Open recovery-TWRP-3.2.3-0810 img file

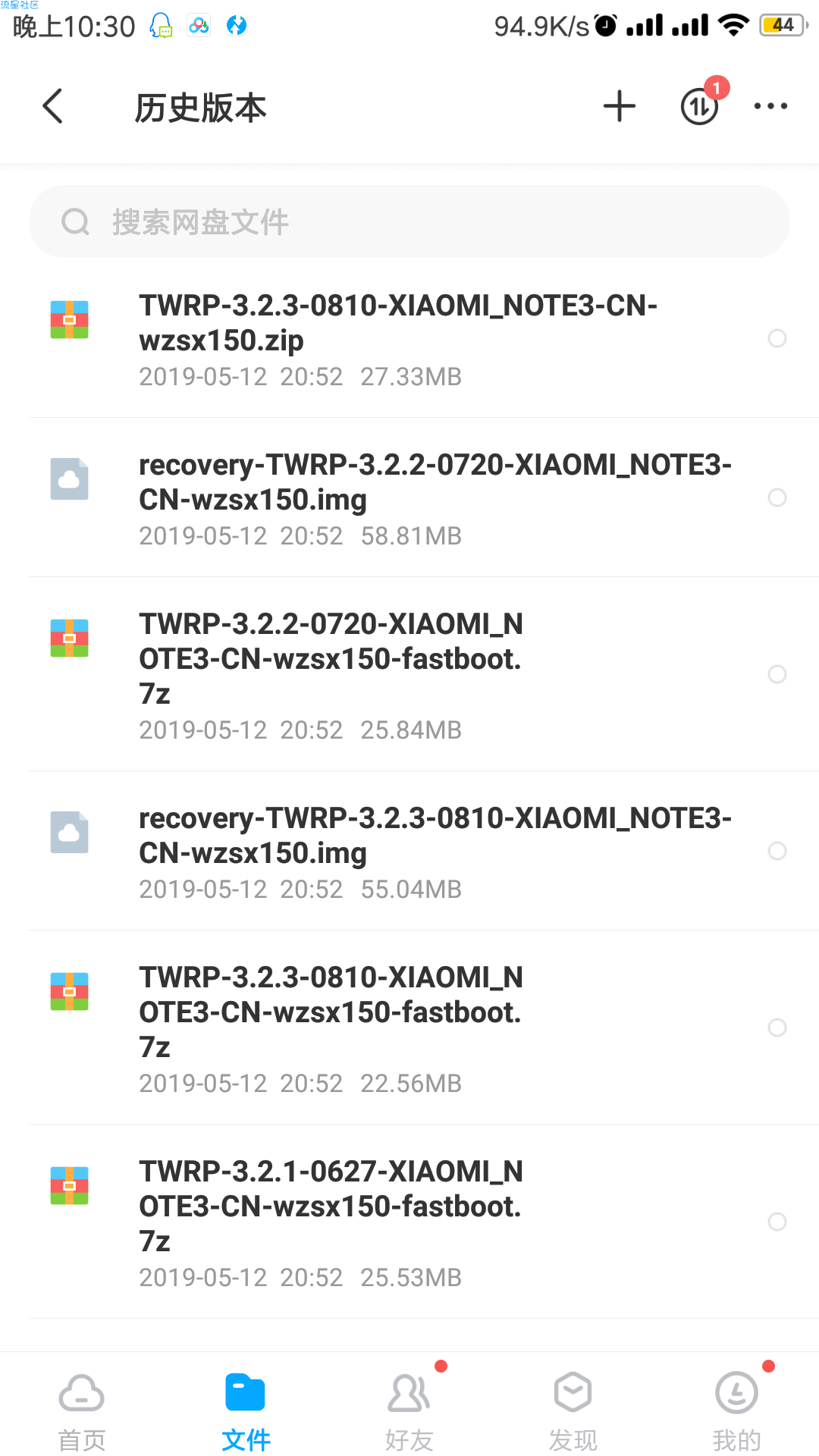pos(434,851)
